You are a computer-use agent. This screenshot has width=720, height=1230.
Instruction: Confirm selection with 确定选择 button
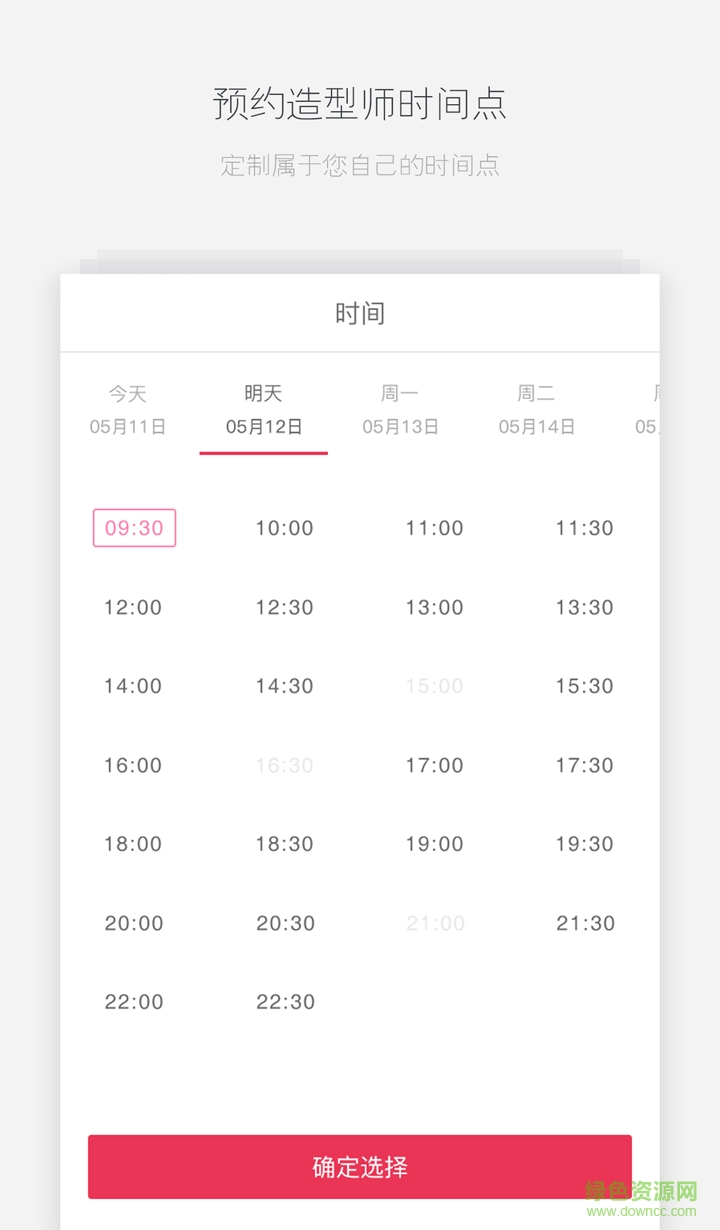pos(360,1166)
